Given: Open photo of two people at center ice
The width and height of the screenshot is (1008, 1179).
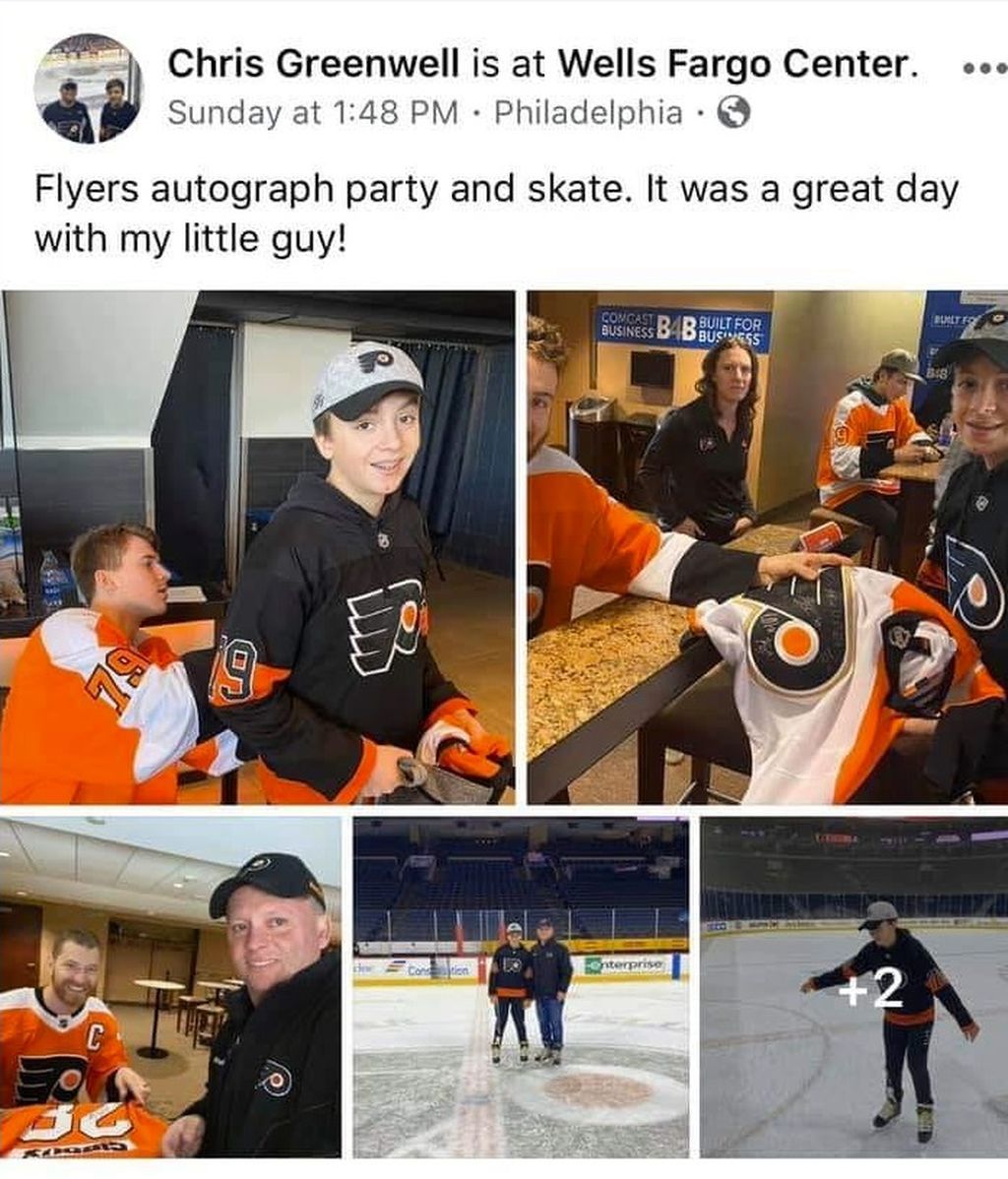Looking at the screenshot, I should (521, 986).
